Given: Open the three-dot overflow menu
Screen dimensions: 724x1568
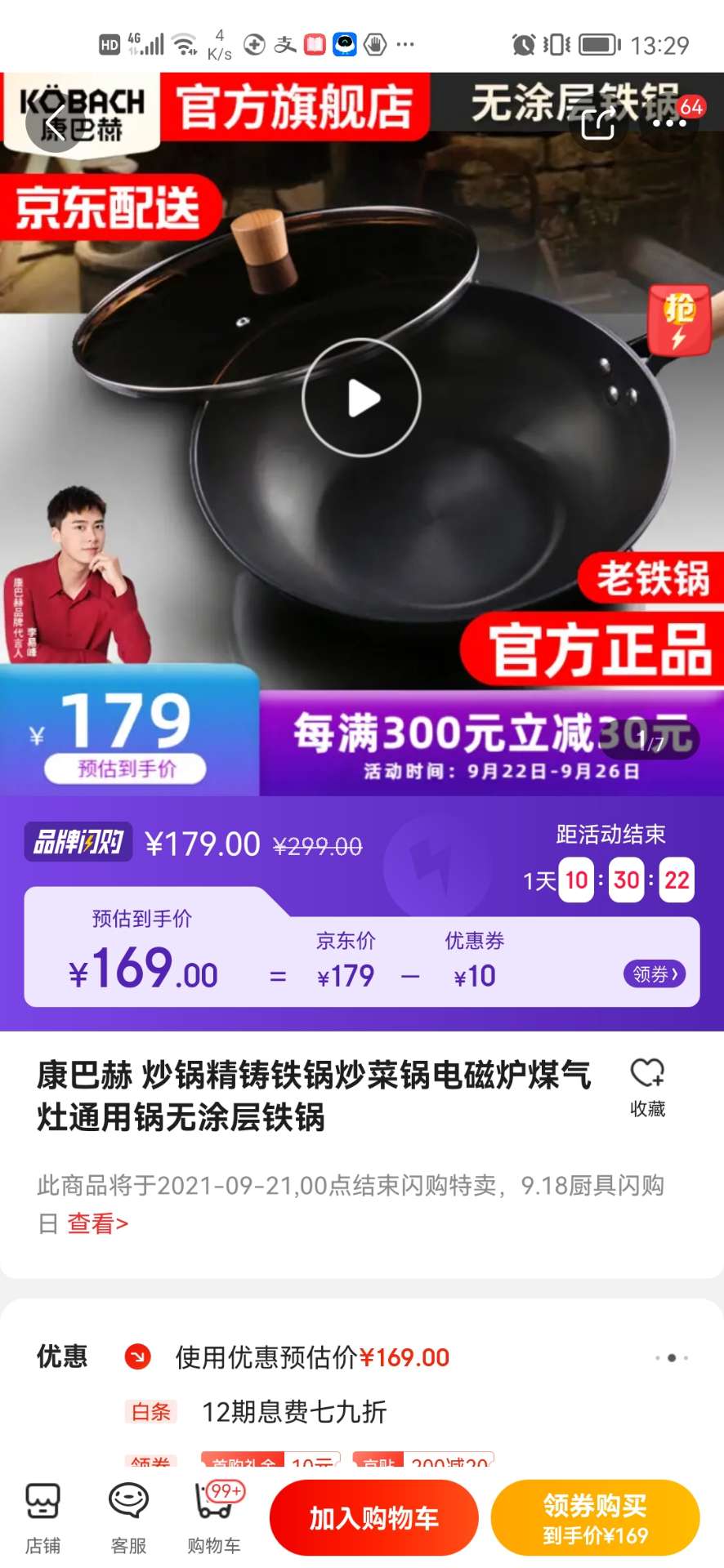Looking at the screenshot, I should 669,123.
